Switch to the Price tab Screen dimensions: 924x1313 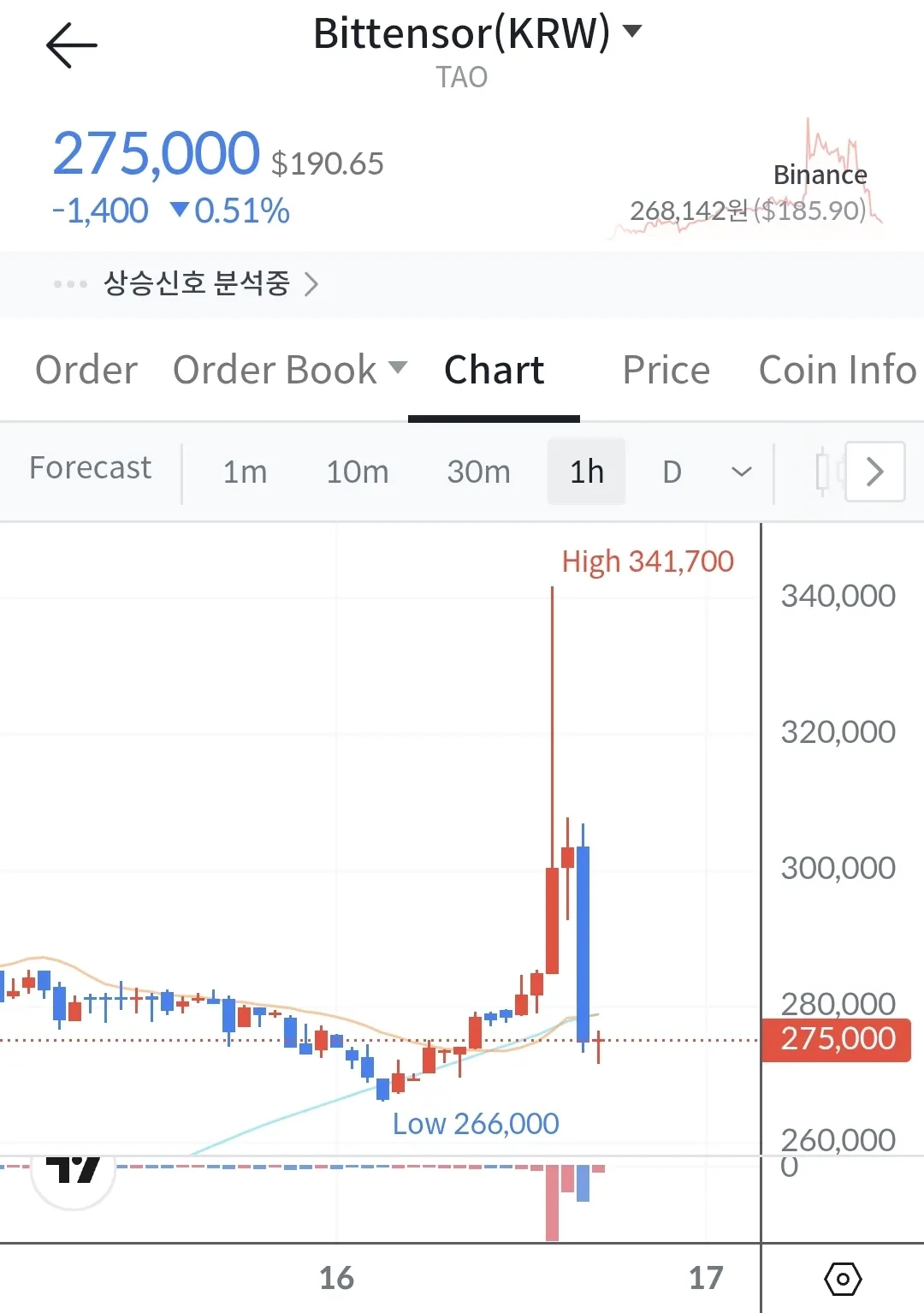666,371
